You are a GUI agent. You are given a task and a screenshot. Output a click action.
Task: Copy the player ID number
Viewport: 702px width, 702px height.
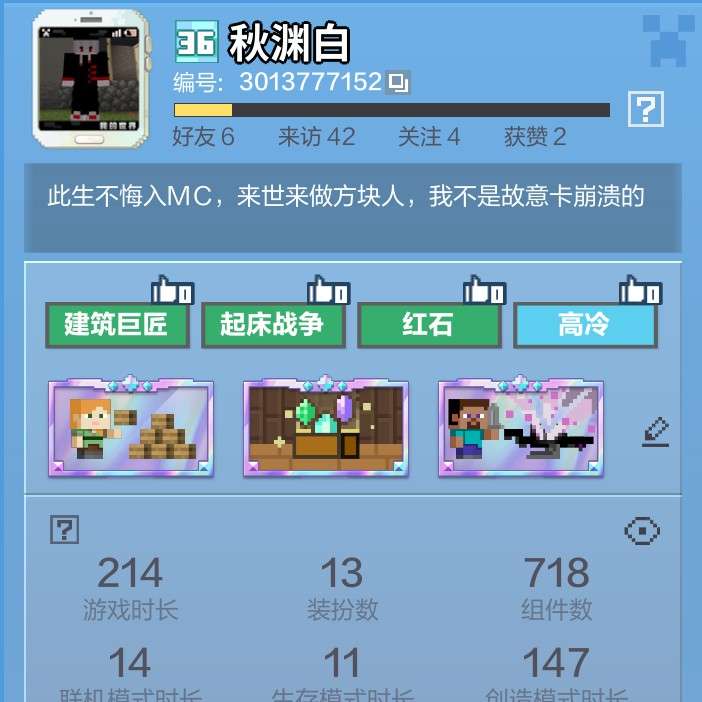[398, 82]
